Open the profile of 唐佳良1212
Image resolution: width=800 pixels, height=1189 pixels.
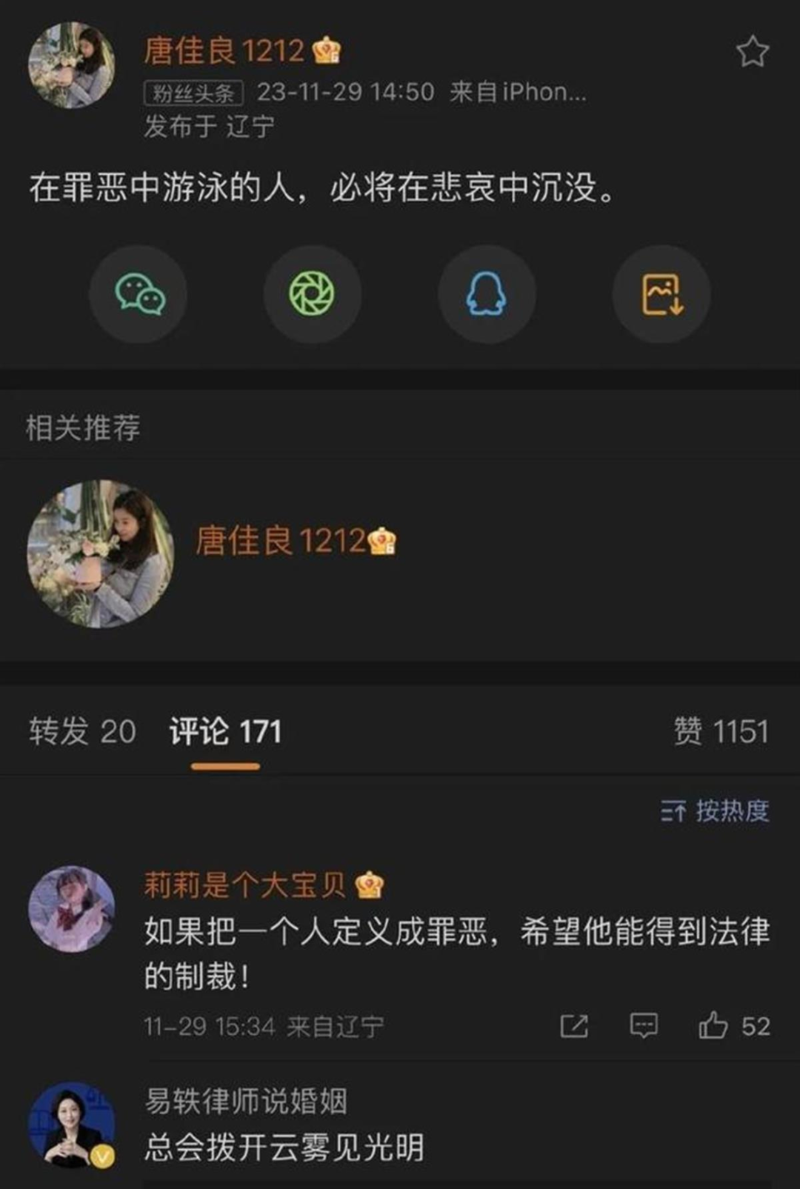coord(224,50)
